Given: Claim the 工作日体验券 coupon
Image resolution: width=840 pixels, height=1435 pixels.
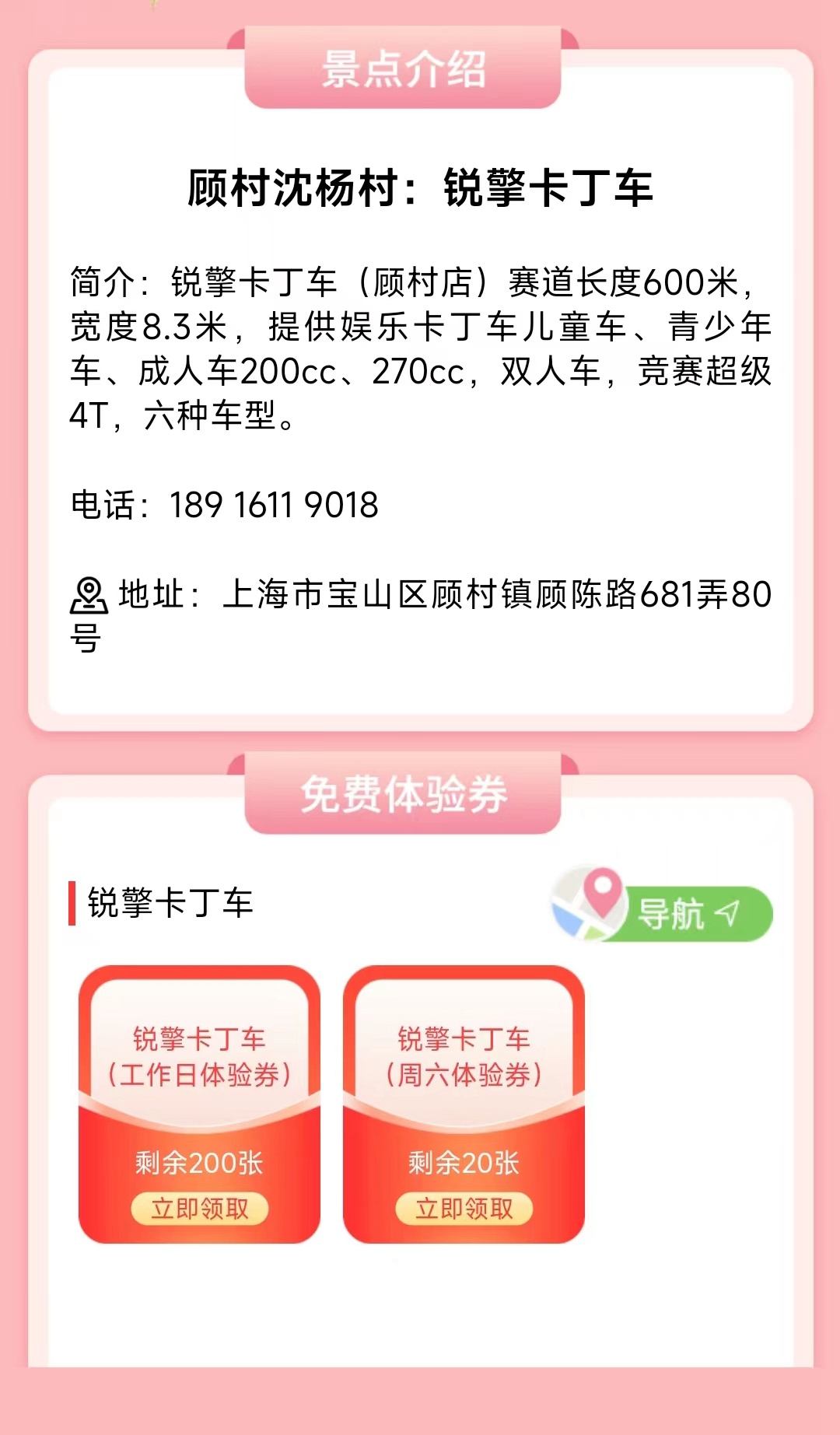Looking at the screenshot, I should [x=199, y=1209].
